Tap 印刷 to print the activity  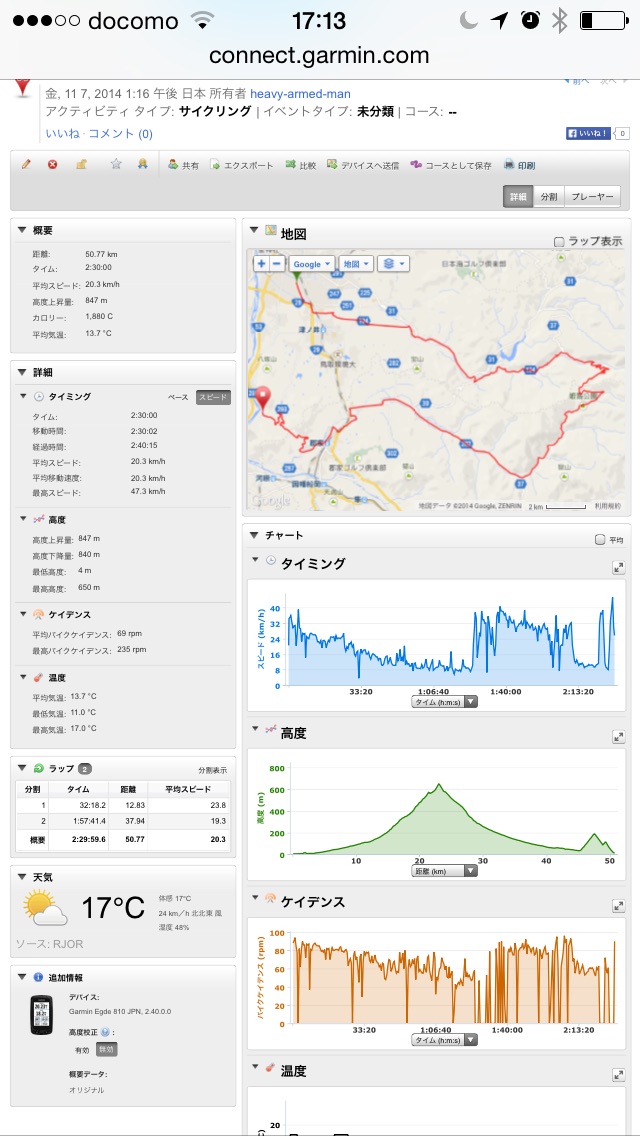520,165
